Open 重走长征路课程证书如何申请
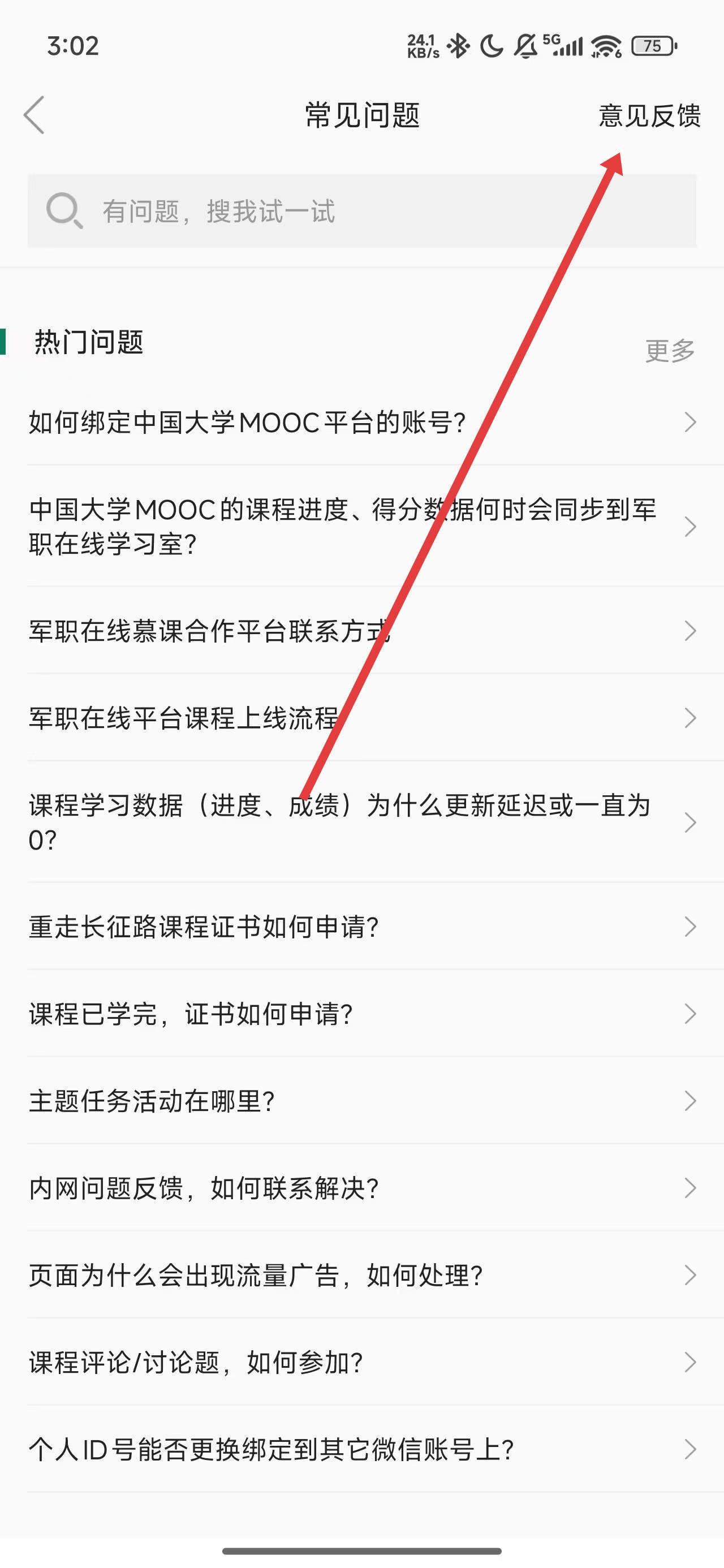 coord(361,927)
